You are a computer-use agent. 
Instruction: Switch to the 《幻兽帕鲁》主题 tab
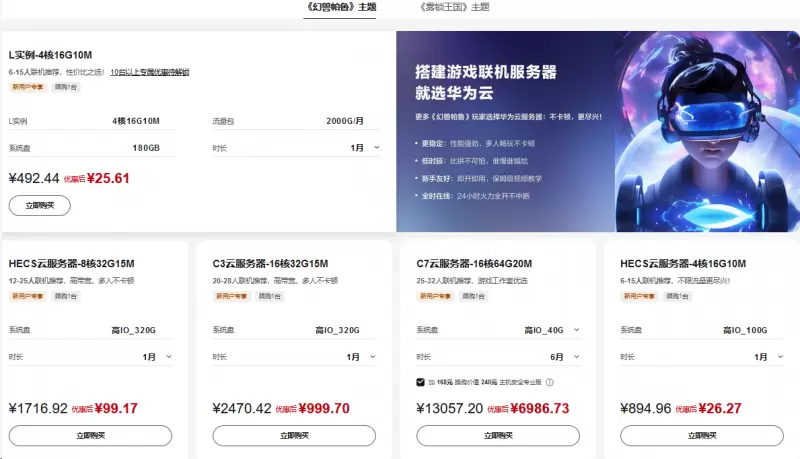[x=341, y=7]
